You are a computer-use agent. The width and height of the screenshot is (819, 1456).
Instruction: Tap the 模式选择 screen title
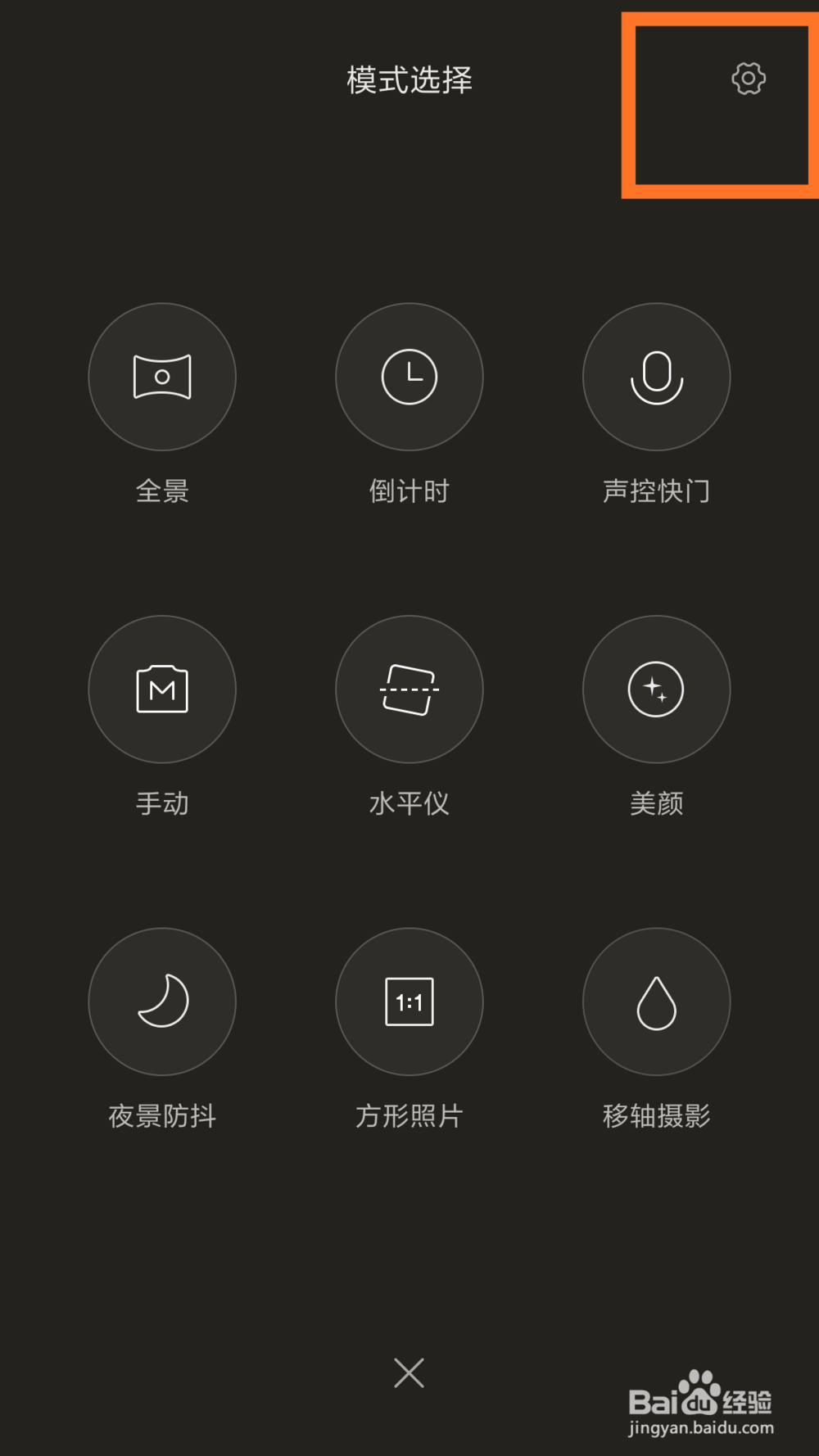(409, 79)
